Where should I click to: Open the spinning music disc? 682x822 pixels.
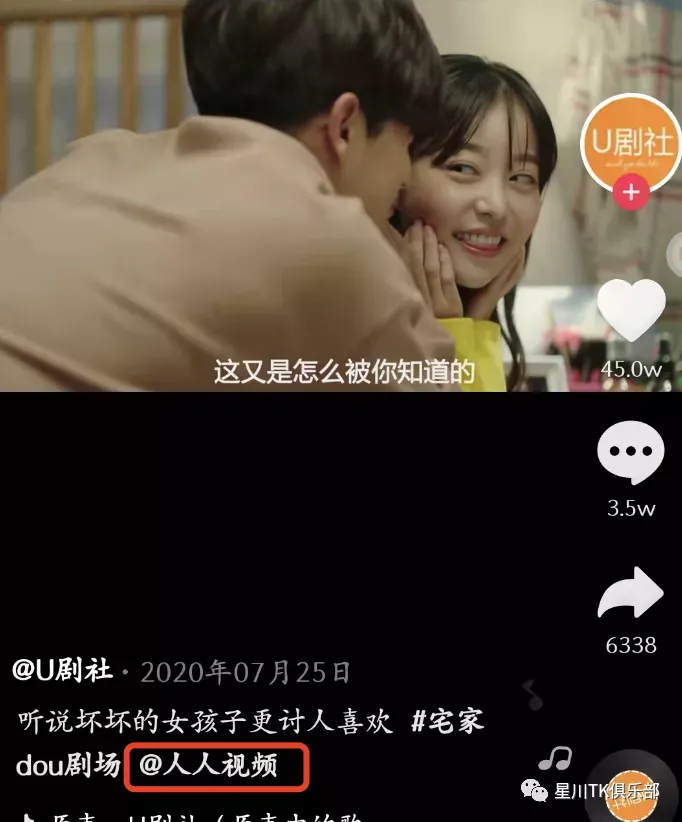pyautogui.click(x=633, y=790)
